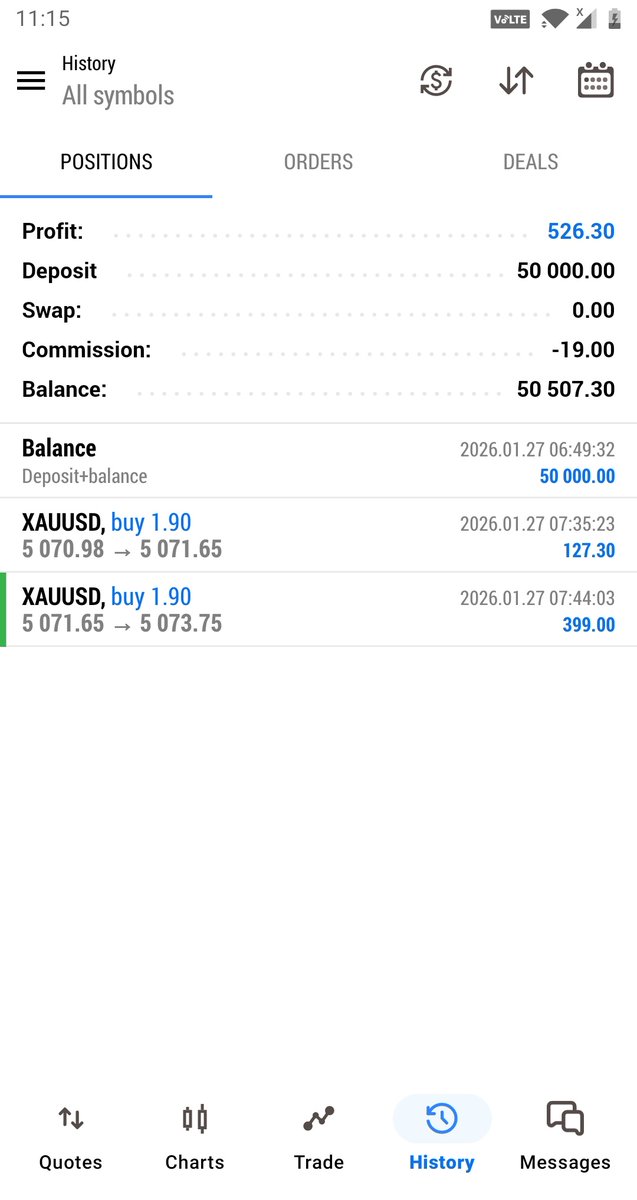
Task: Go to the Messages section
Action: (x=565, y=1137)
